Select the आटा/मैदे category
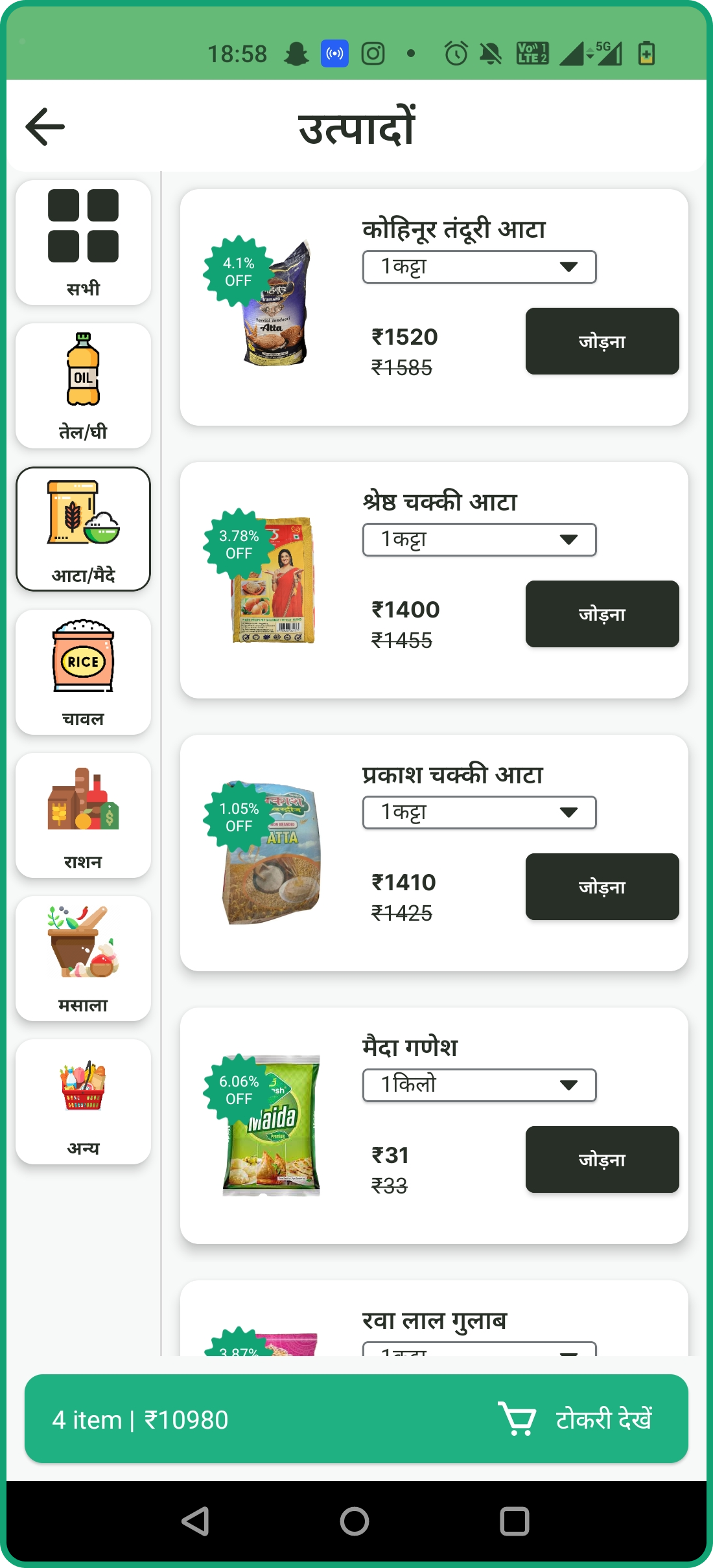The height and width of the screenshot is (1568, 713). tap(83, 529)
